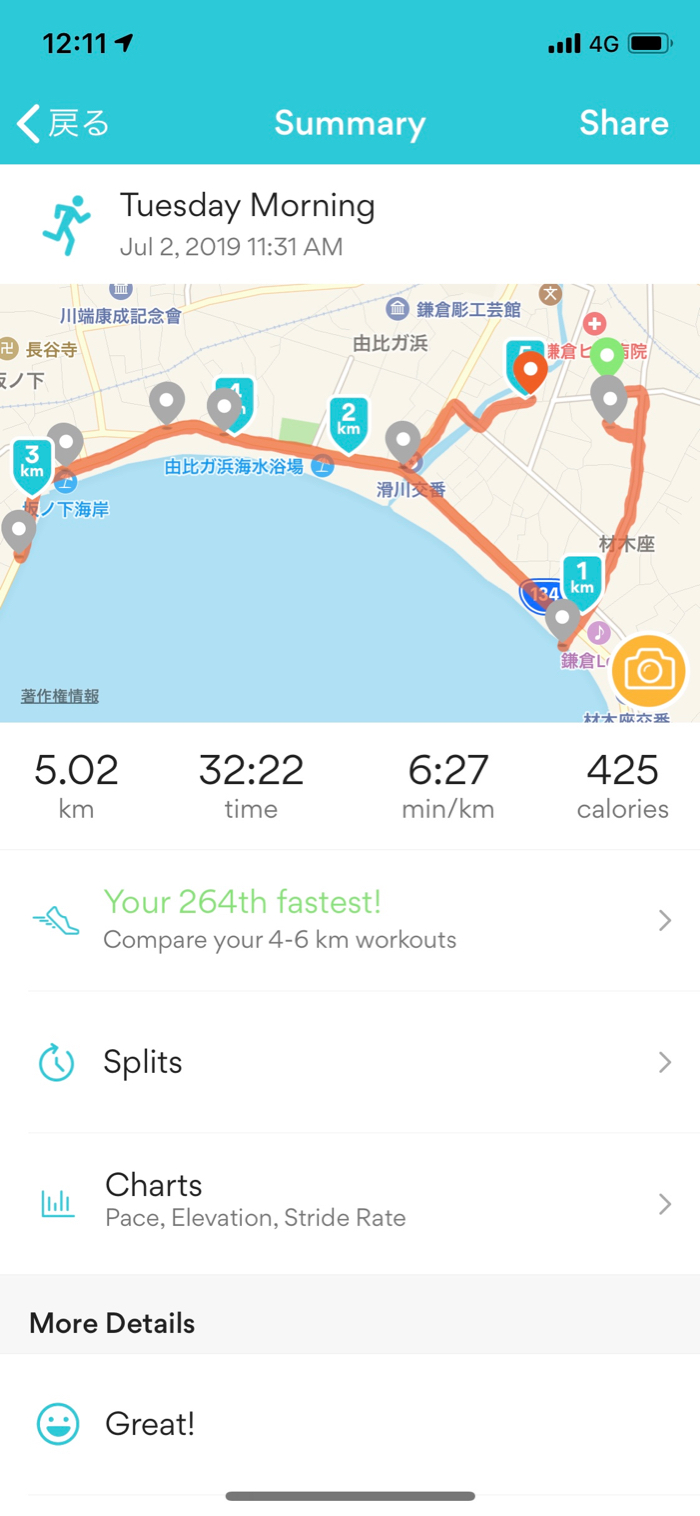This screenshot has height=1516, width=700.
Task: Open the Splits breakdown
Action: (350, 1062)
